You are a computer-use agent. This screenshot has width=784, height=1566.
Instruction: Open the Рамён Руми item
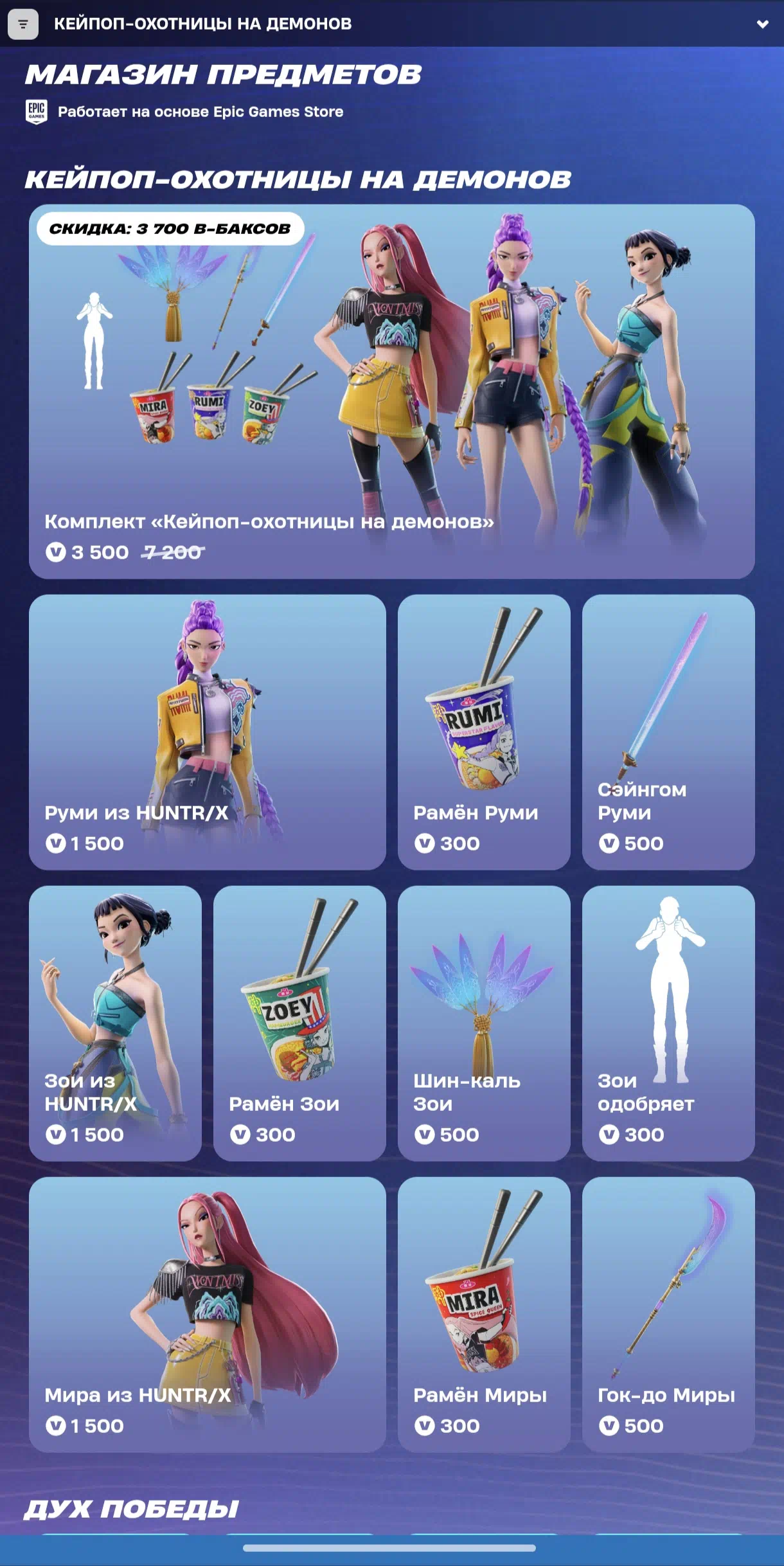483,732
